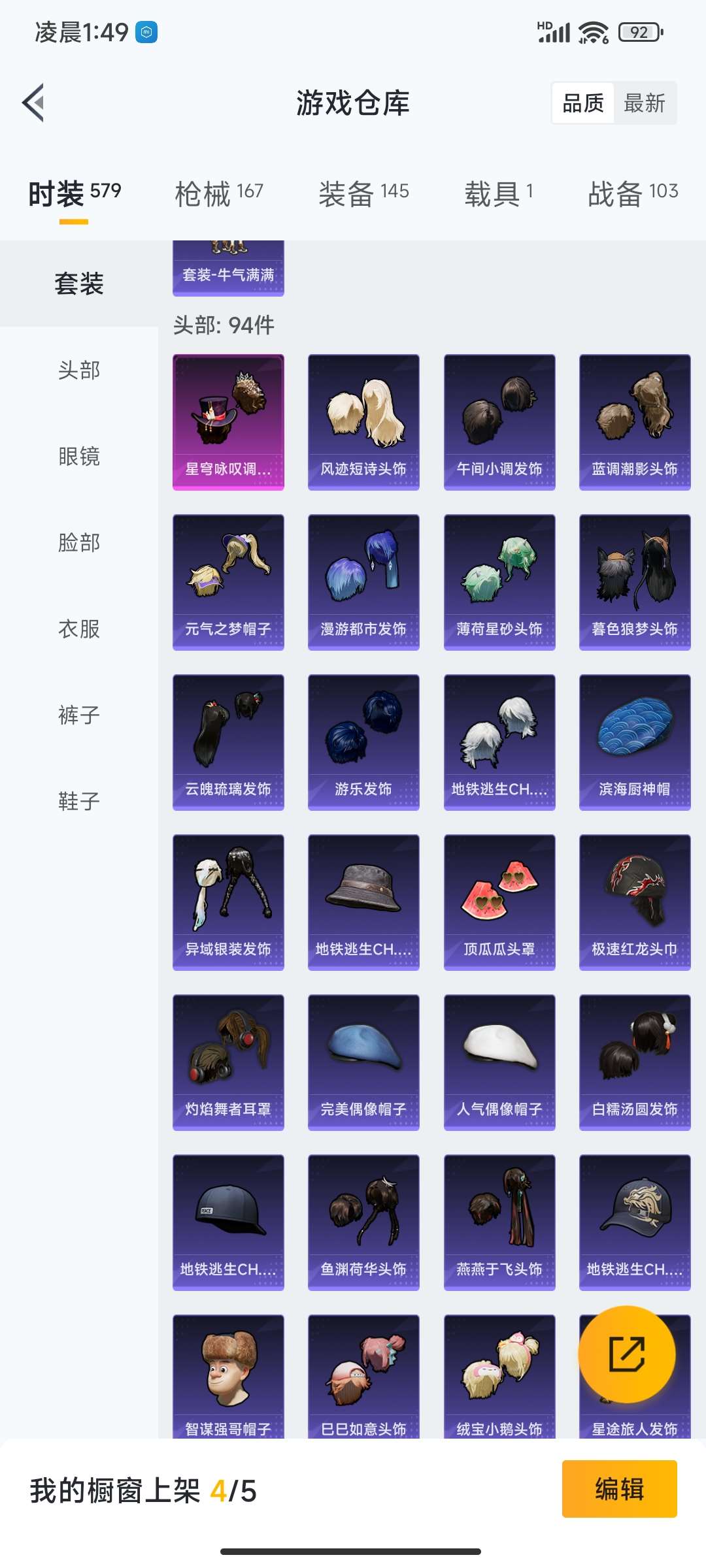Select the 顶瓜瓜头罩 item
This screenshot has height=1568, width=706.
[499, 902]
